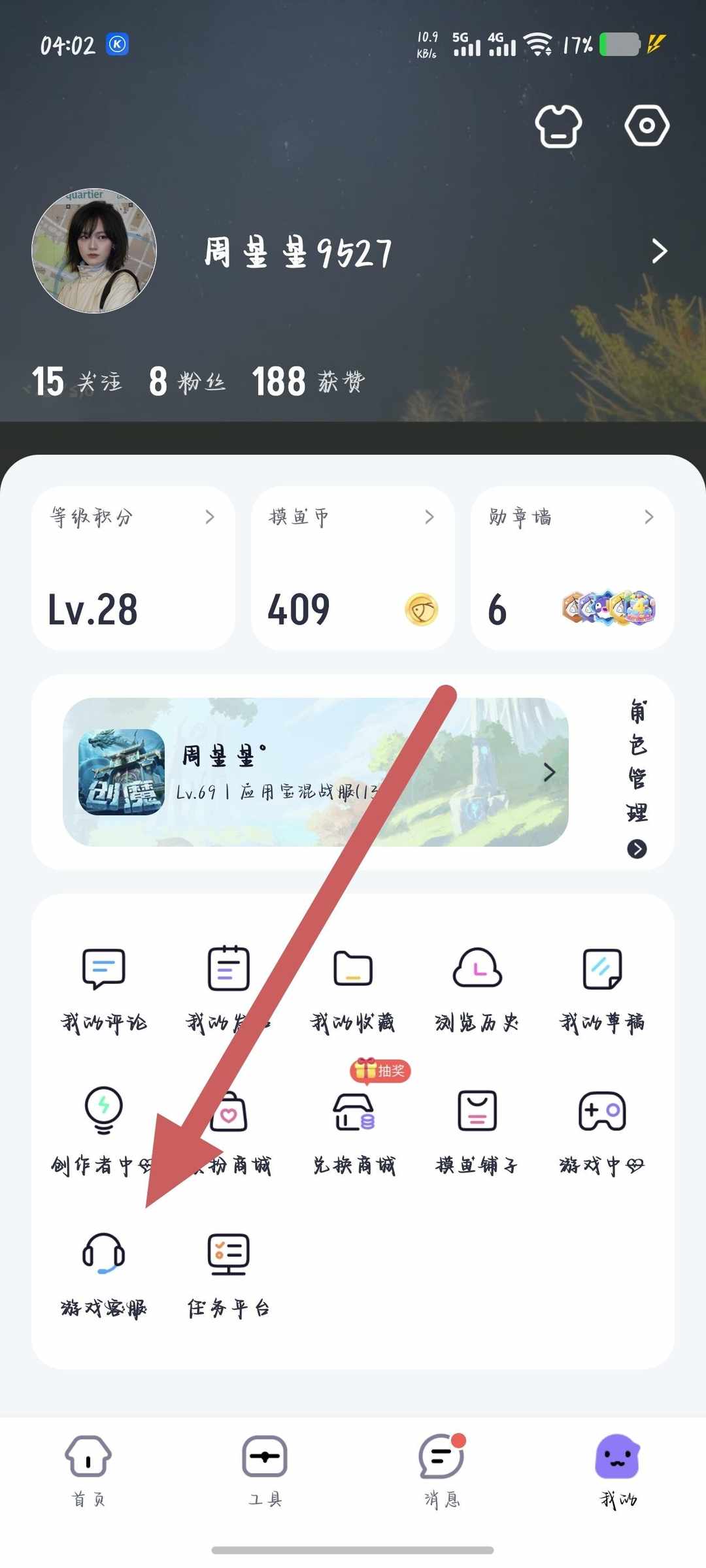
Task: Contact 游戏客服 game support
Action: click(x=103, y=1267)
